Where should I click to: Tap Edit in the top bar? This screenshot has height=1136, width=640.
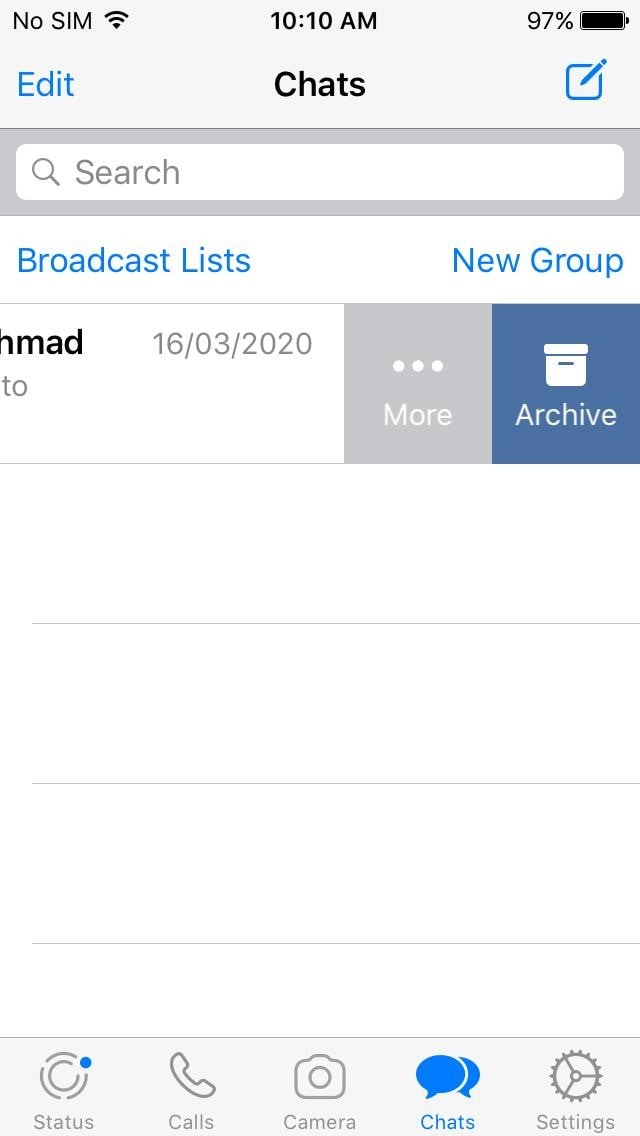coord(46,84)
